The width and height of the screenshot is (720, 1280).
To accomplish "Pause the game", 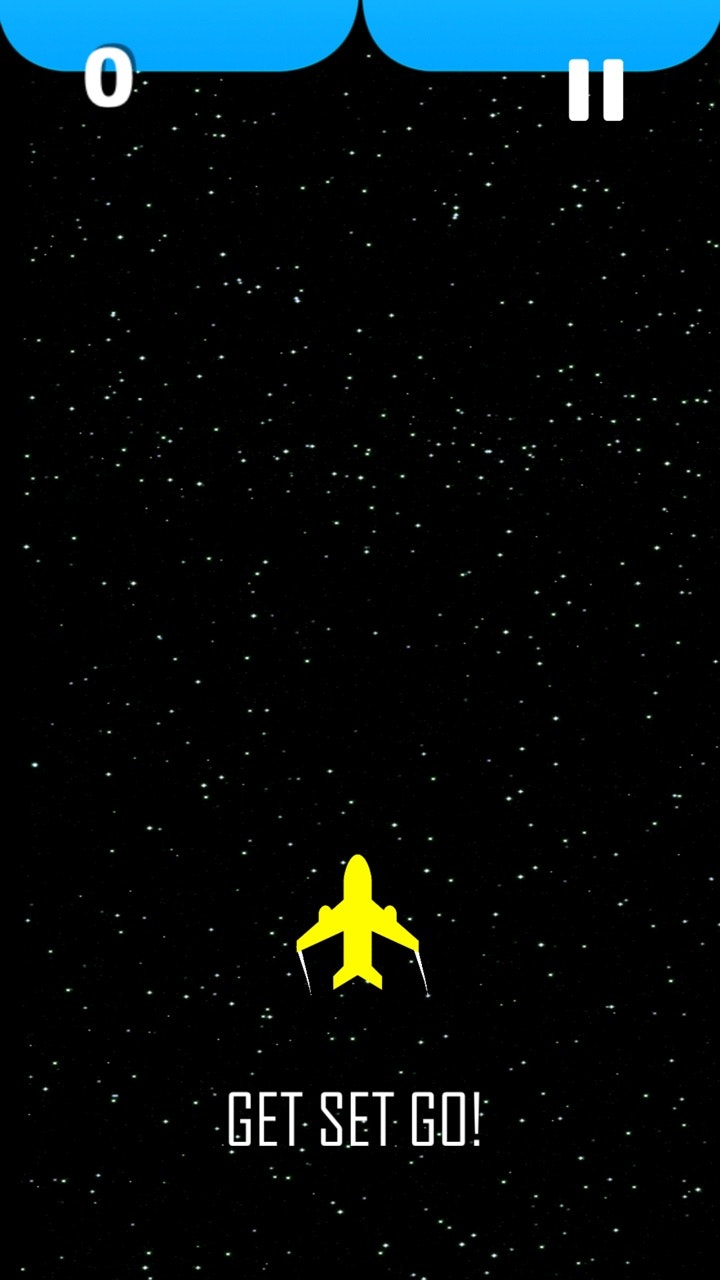I will point(596,90).
